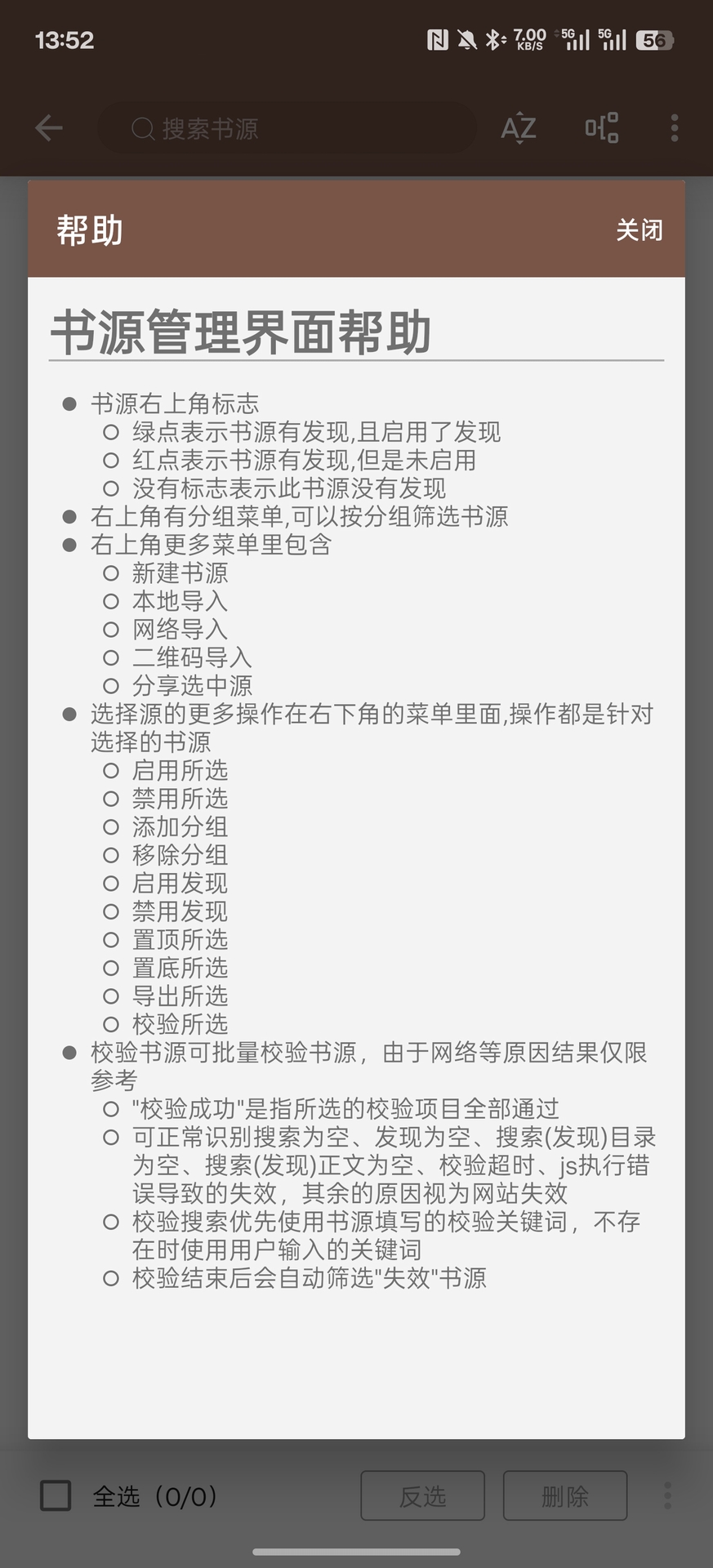The image size is (713, 1568).
Task: Tap the 搜索书源 search input field
Action: 286,128
